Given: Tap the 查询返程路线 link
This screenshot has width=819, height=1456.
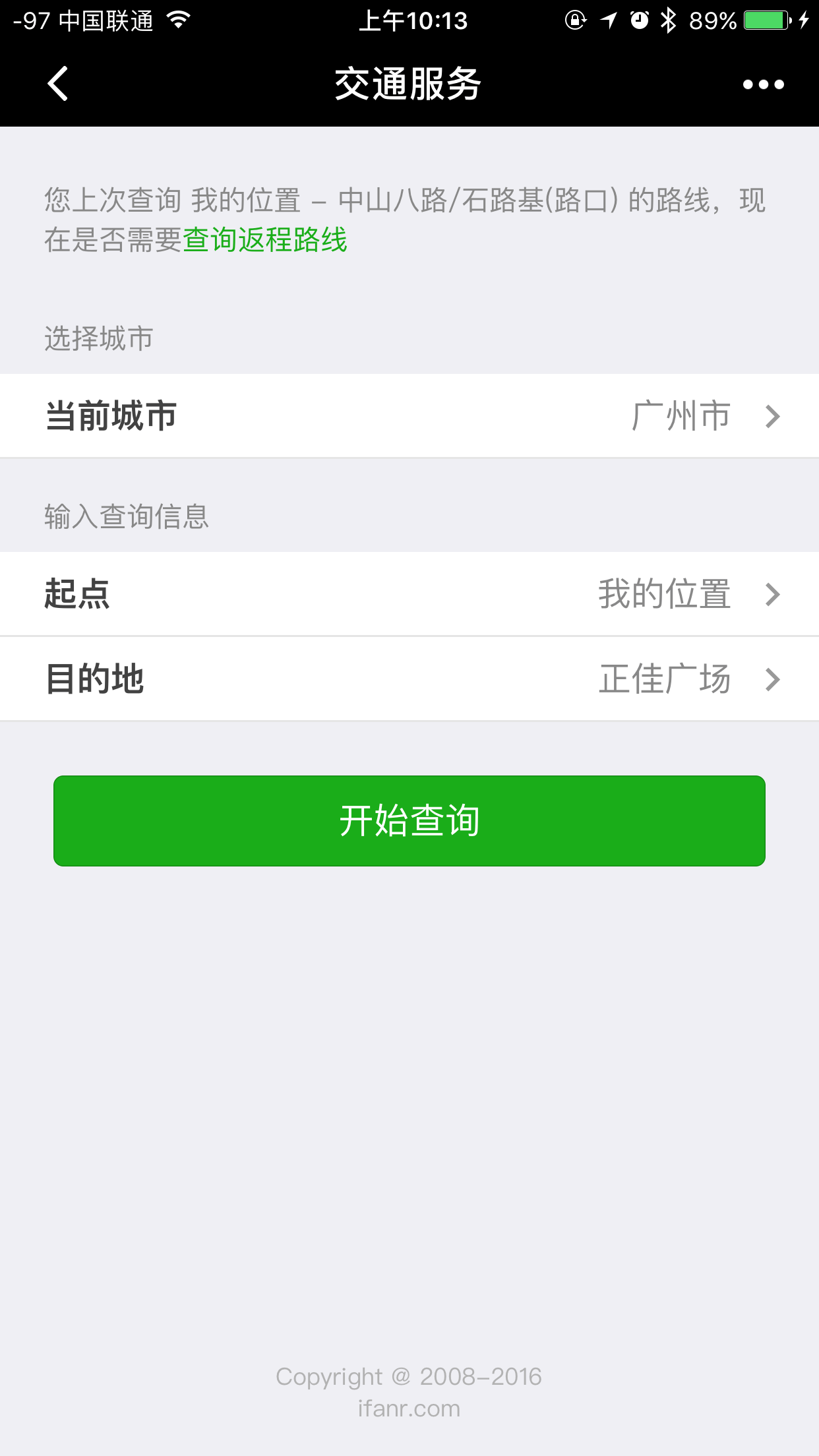Looking at the screenshot, I should [x=264, y=240].
